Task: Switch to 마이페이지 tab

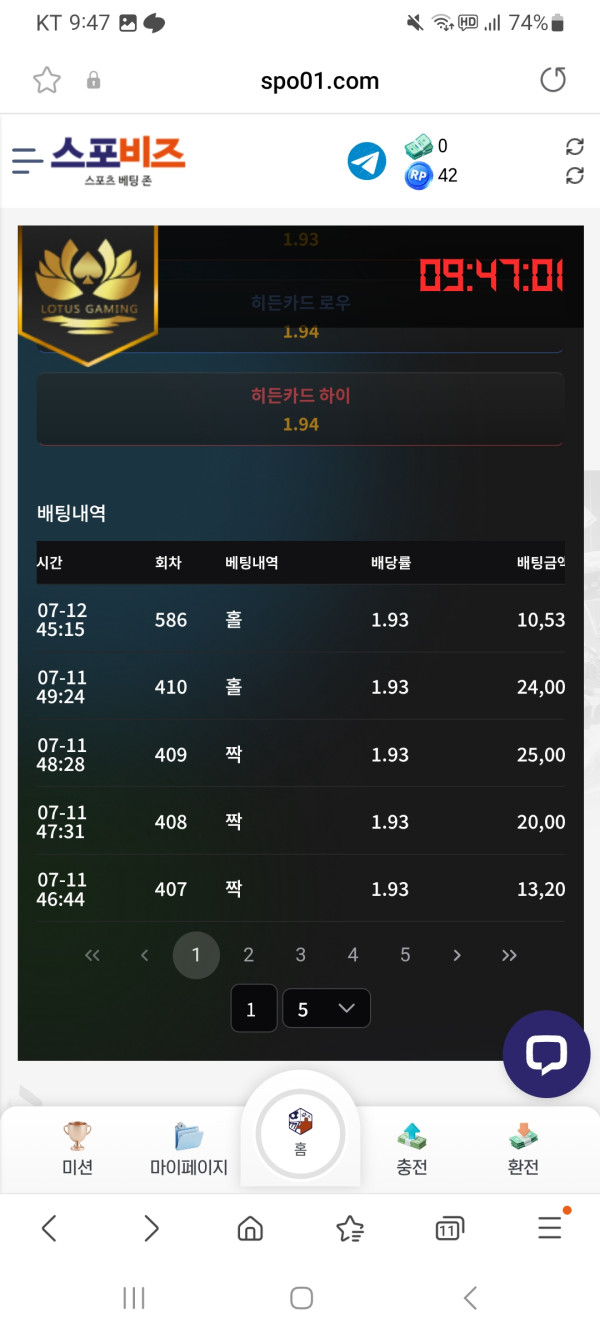Action: pos(189,1148)
